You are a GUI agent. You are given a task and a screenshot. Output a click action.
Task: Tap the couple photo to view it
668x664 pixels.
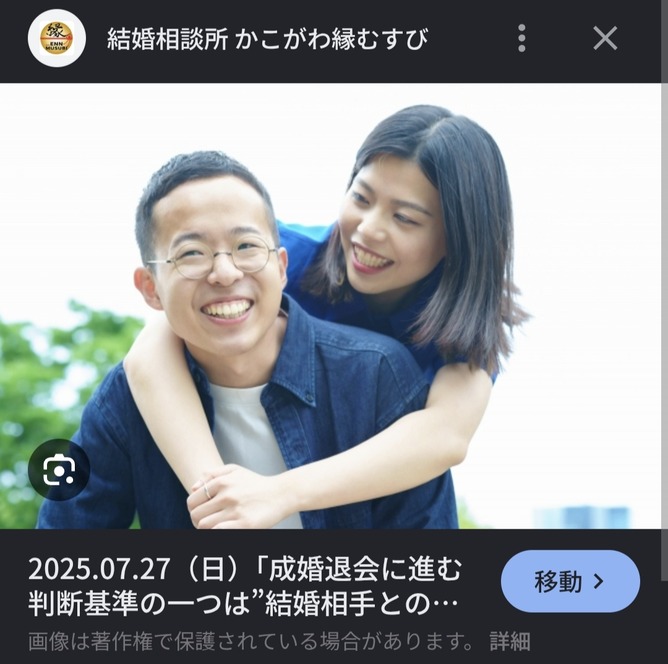pyautogui.click(x=331, y=306)
